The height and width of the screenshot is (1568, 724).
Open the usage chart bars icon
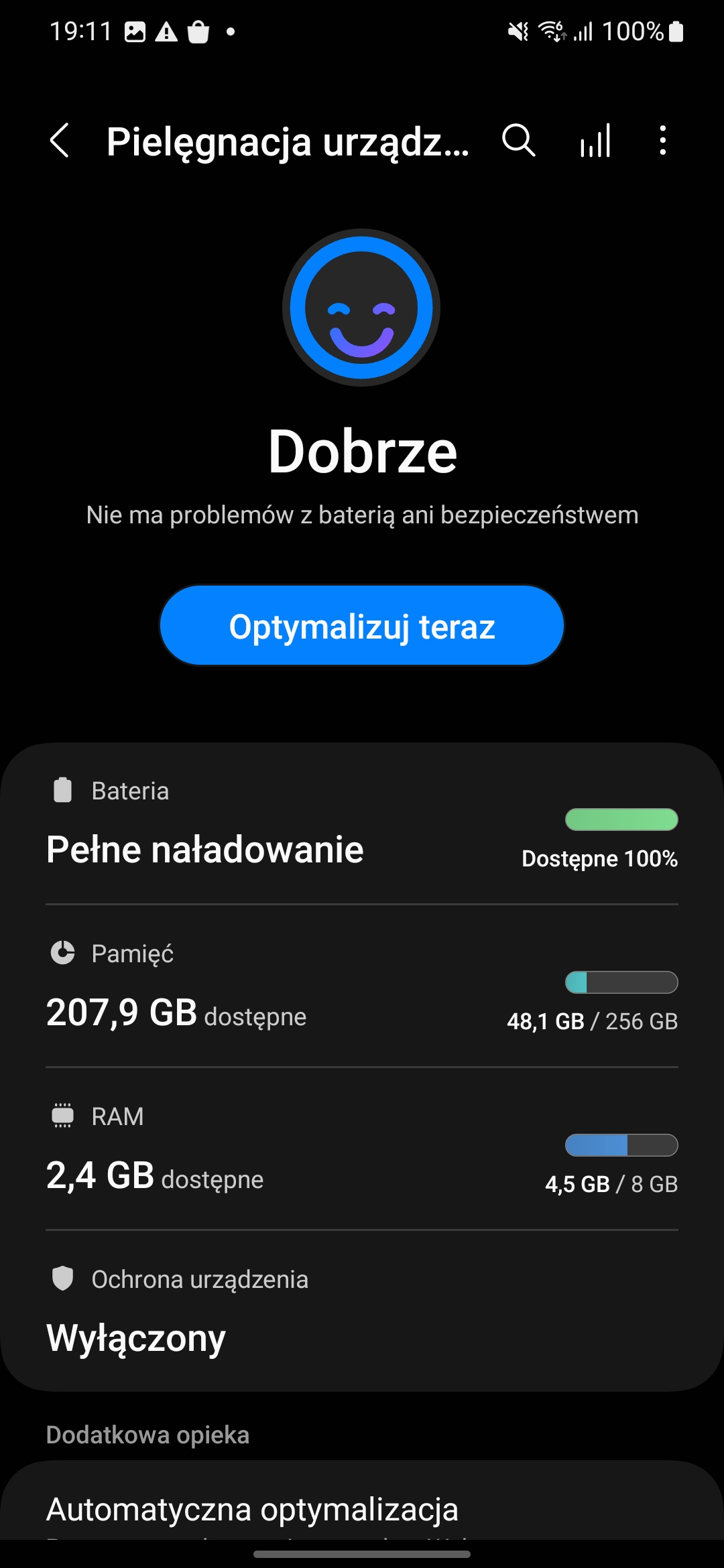pyautogui.click(x=595, y=141)
